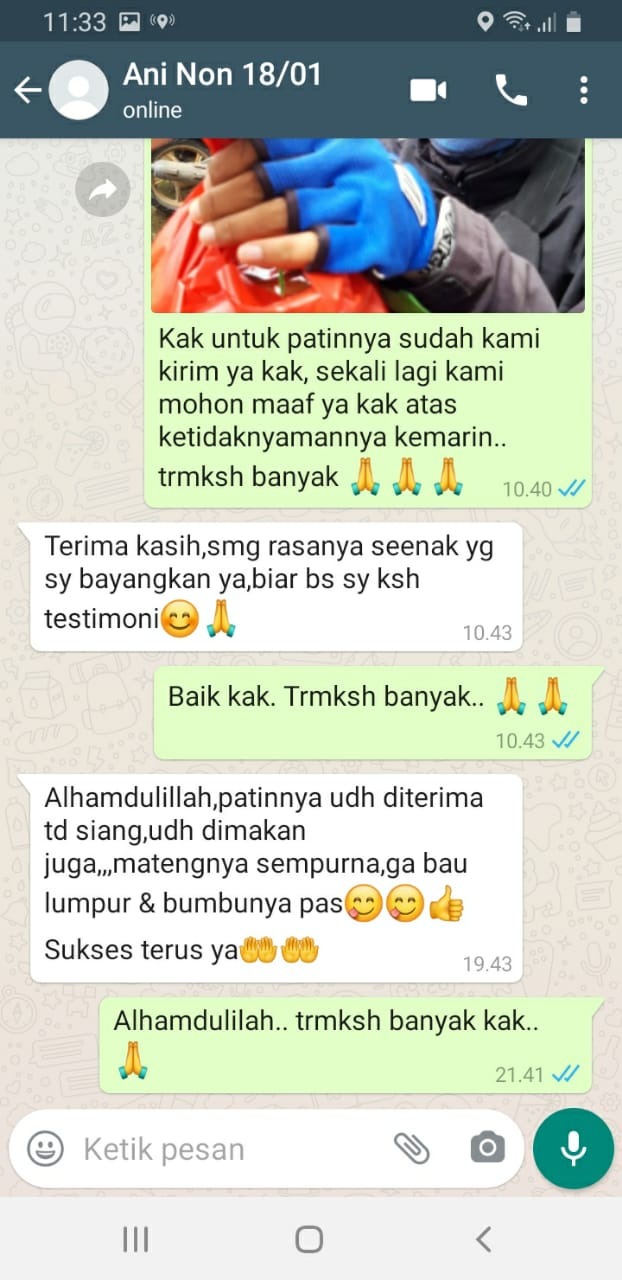
Task: Open system recent apps
Action: (136, 1240)
